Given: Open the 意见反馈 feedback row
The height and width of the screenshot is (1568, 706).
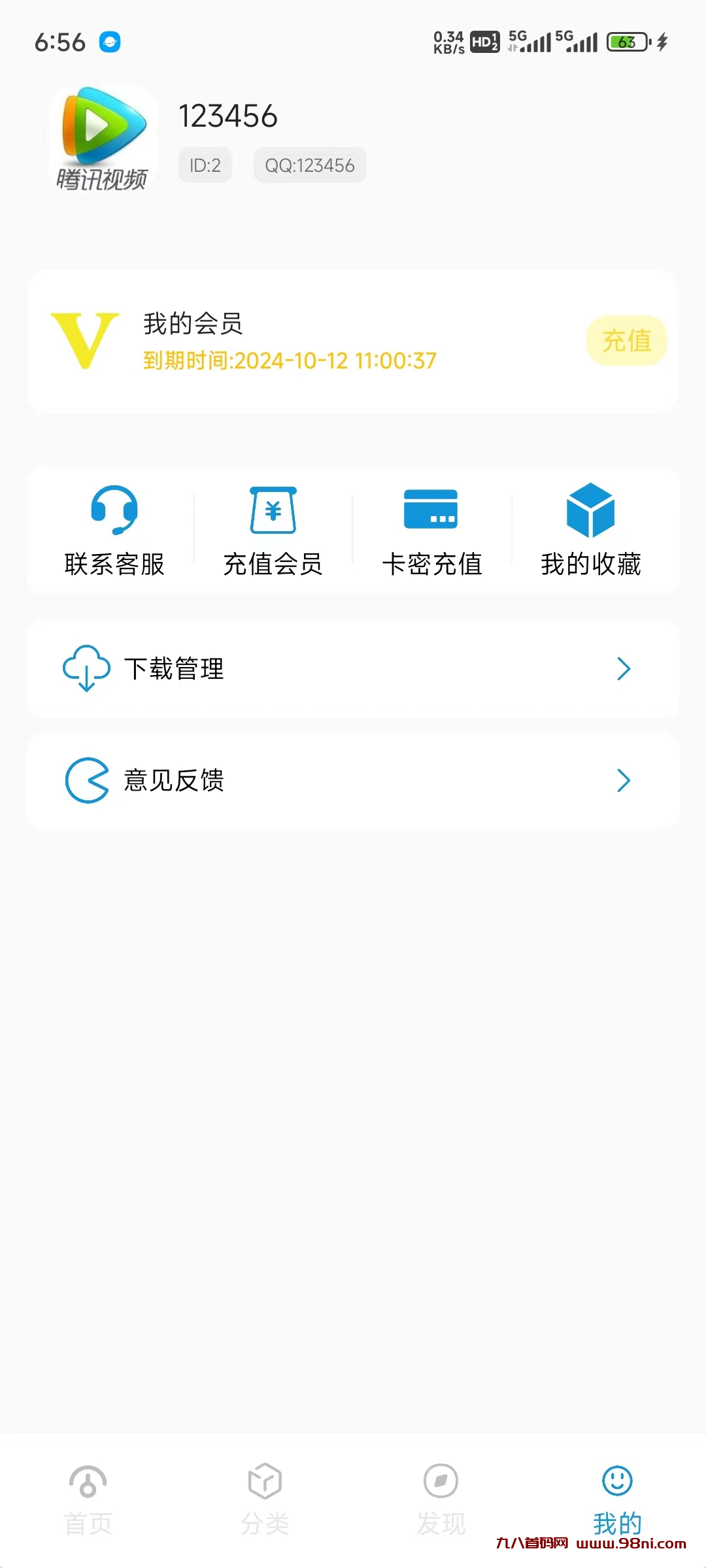Looking at the screenshot, I should pos(353,781).
